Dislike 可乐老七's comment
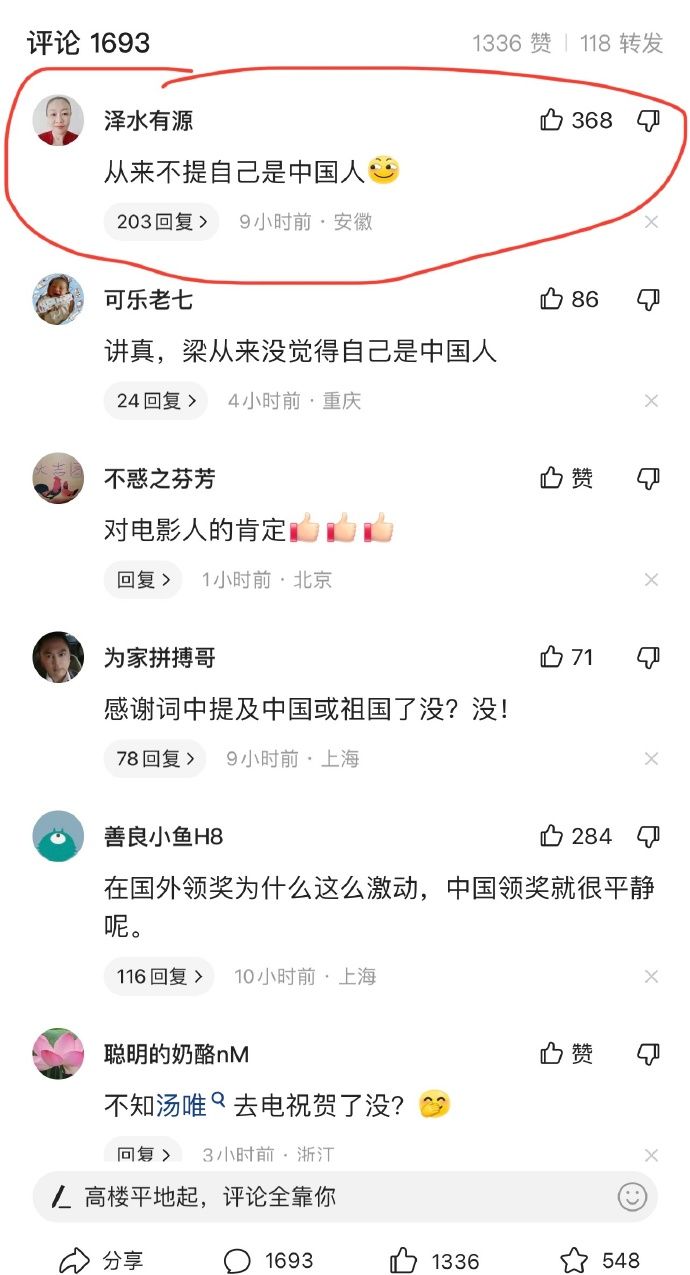The image size is (690, 1275). pyautogui.click(x=648, y=299)
